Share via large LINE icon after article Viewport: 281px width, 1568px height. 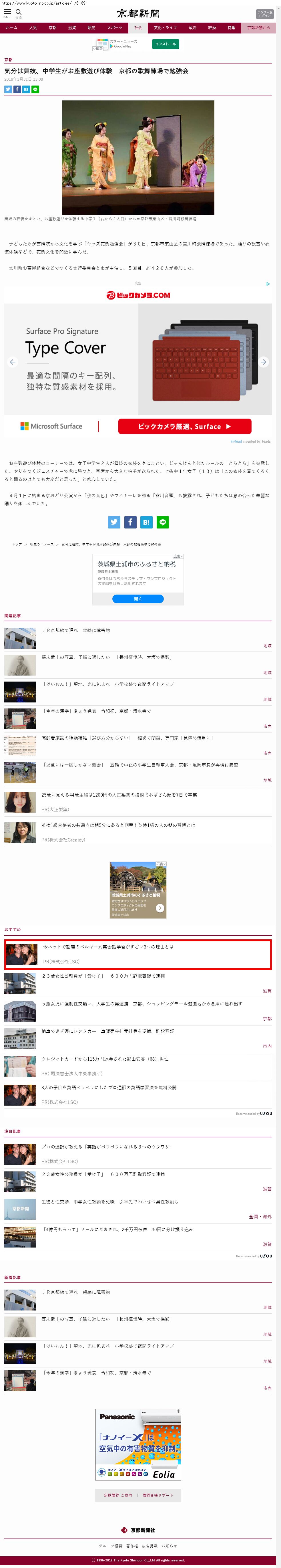pos(162,522)
